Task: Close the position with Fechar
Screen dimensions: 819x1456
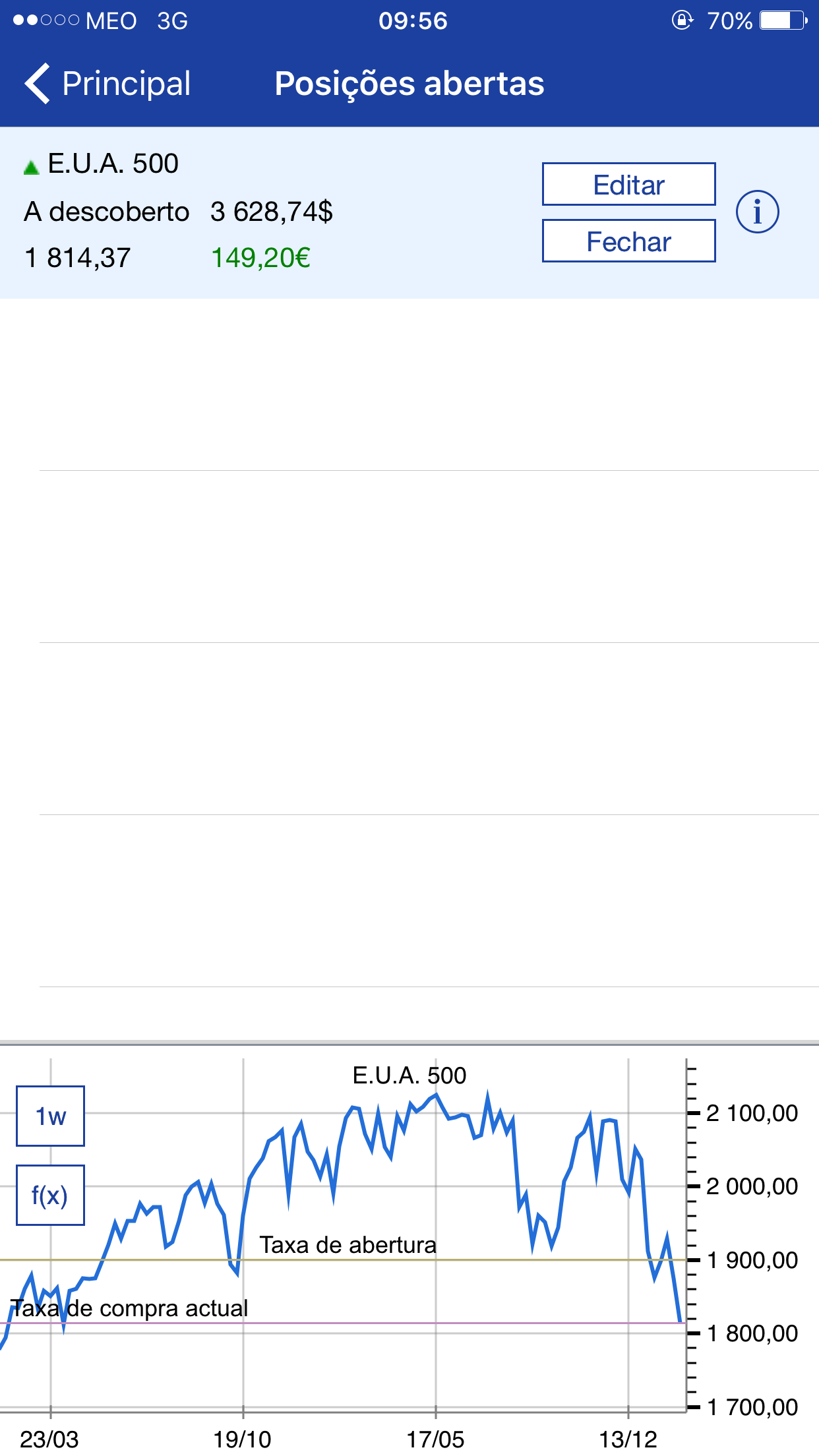Action: click(x=628, y=241)
